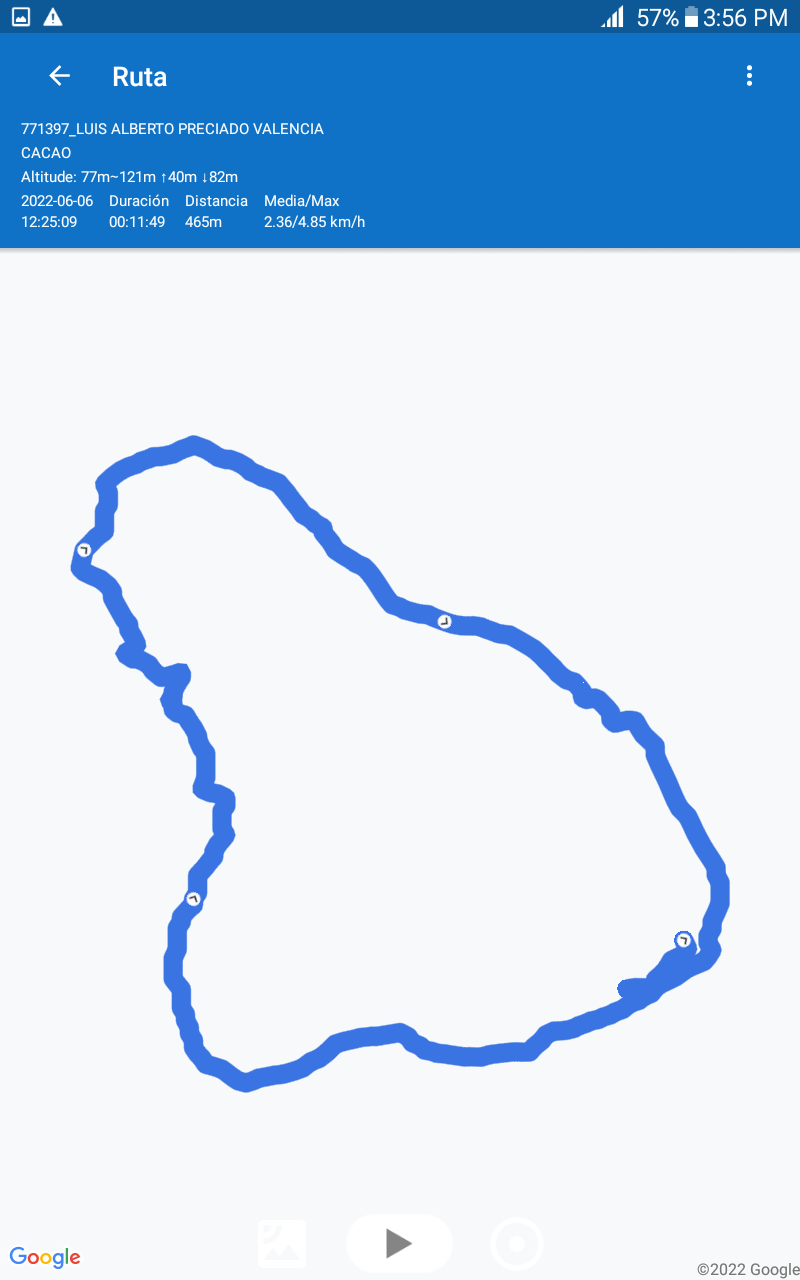Tap the map image layer button
Image resolution: width=800 pixels, height=1280 pixels.
(x=282, y=1244)
